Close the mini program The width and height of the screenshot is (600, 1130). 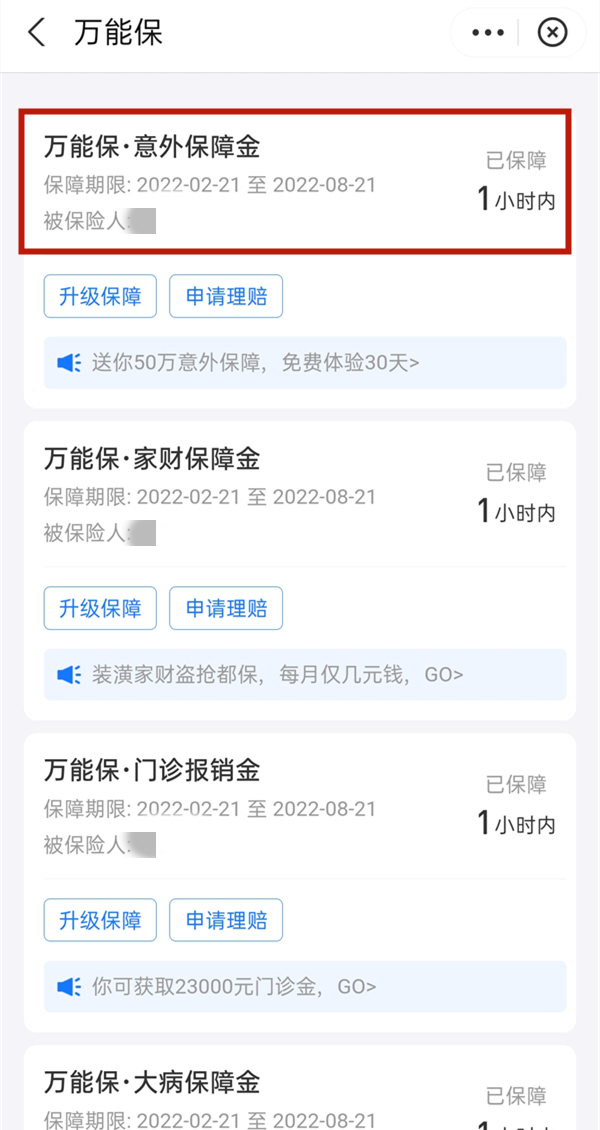pos(552,33)
